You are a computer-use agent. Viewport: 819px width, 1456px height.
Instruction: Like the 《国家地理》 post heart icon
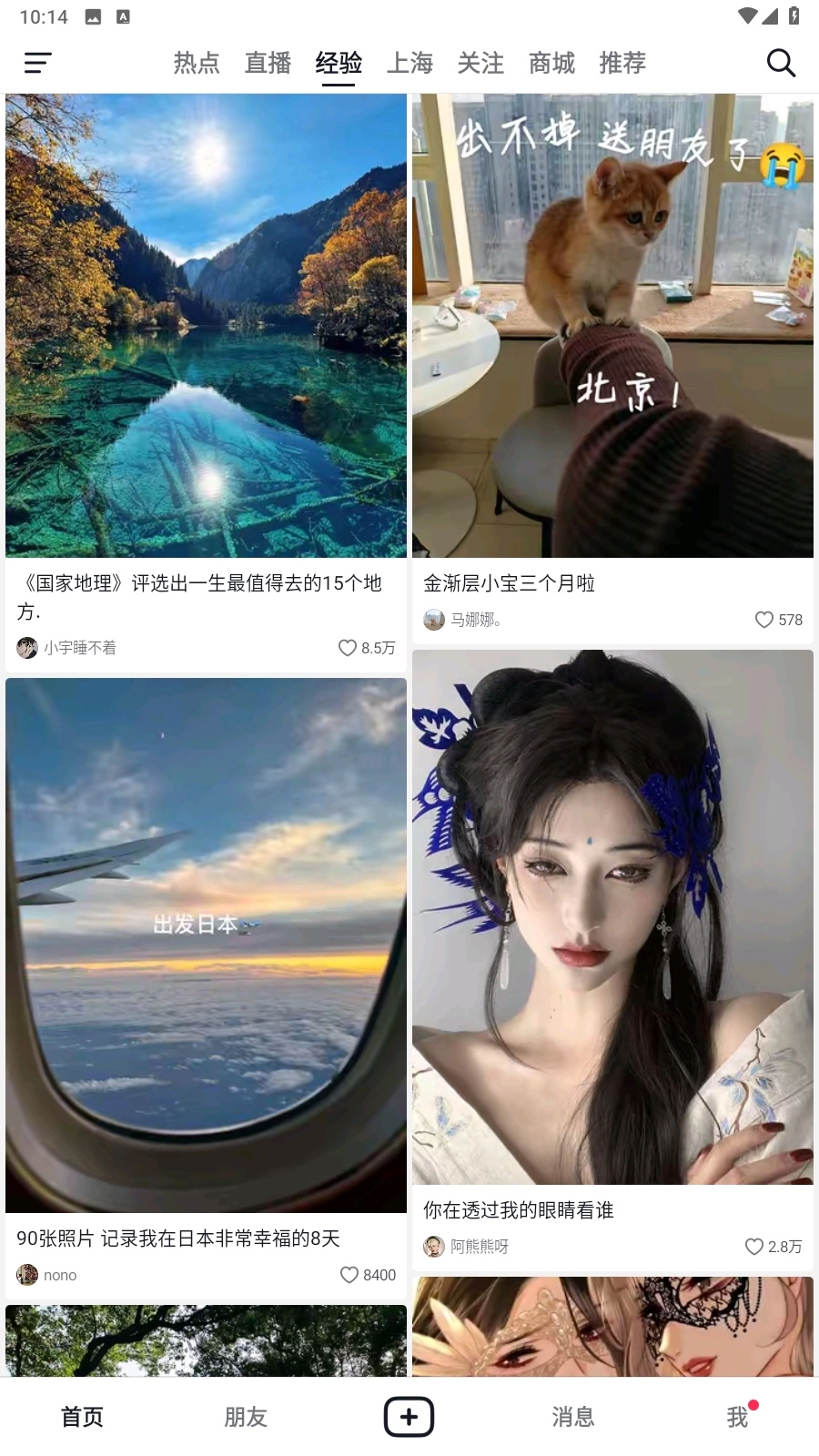(x=347, y=648)
